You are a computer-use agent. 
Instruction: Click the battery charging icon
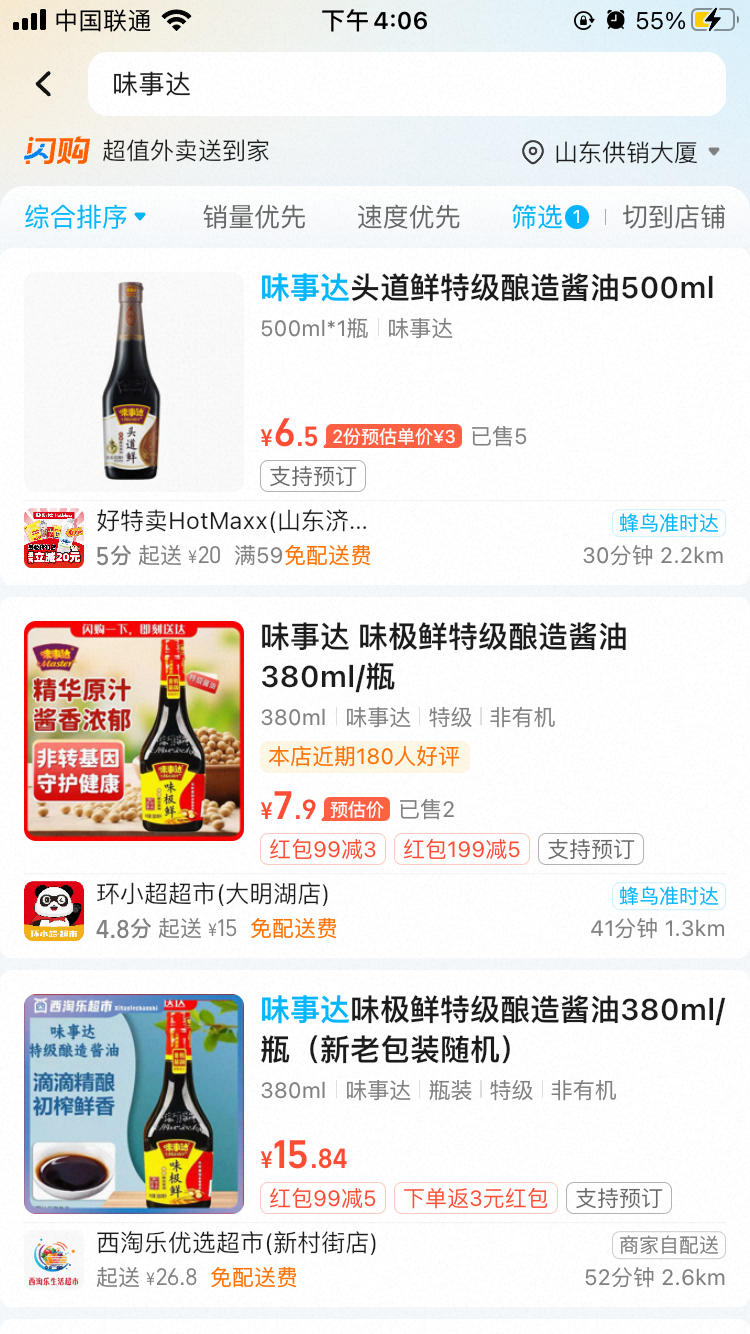point(713,18)
